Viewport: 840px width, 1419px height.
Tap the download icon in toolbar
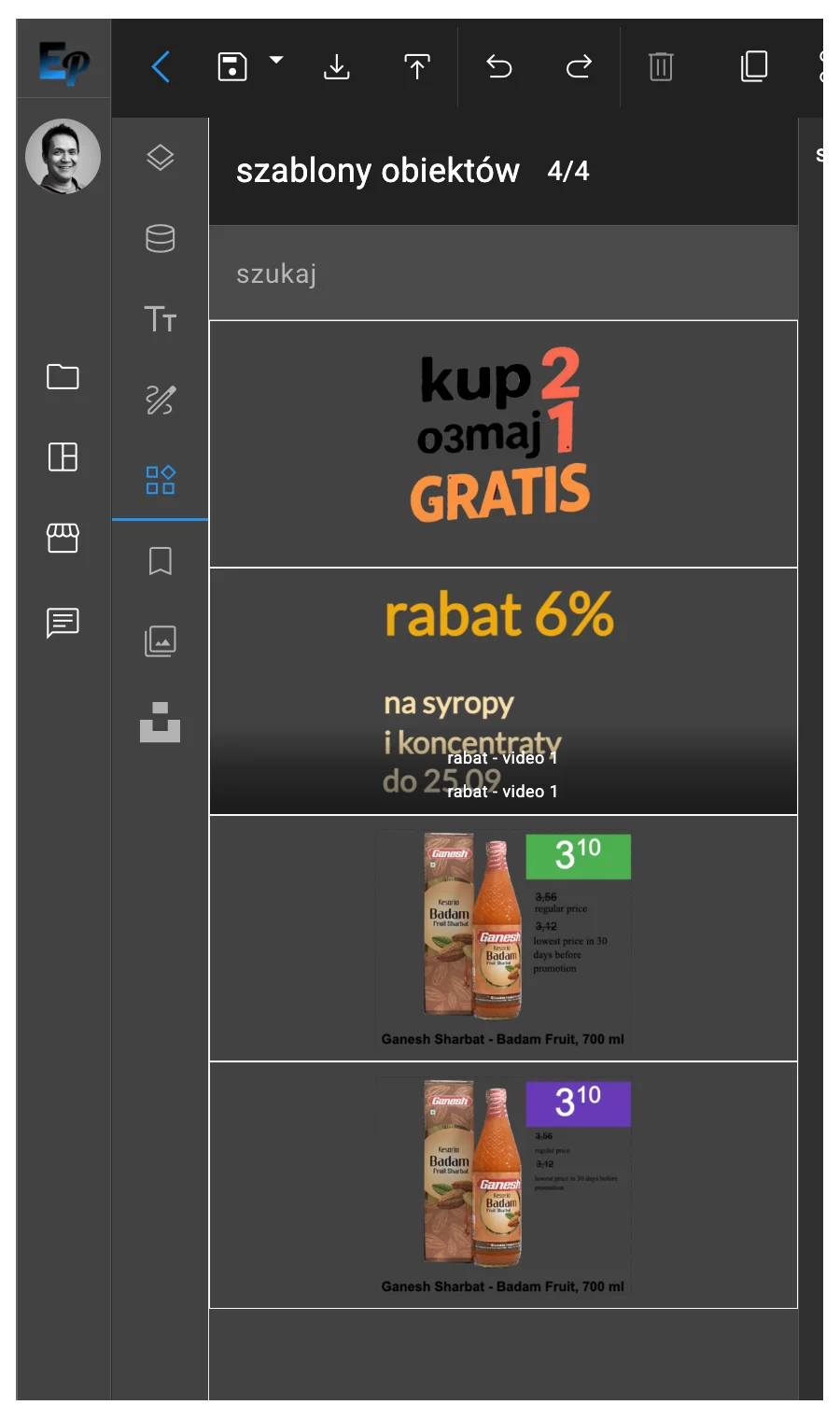[x=336, y=66]
